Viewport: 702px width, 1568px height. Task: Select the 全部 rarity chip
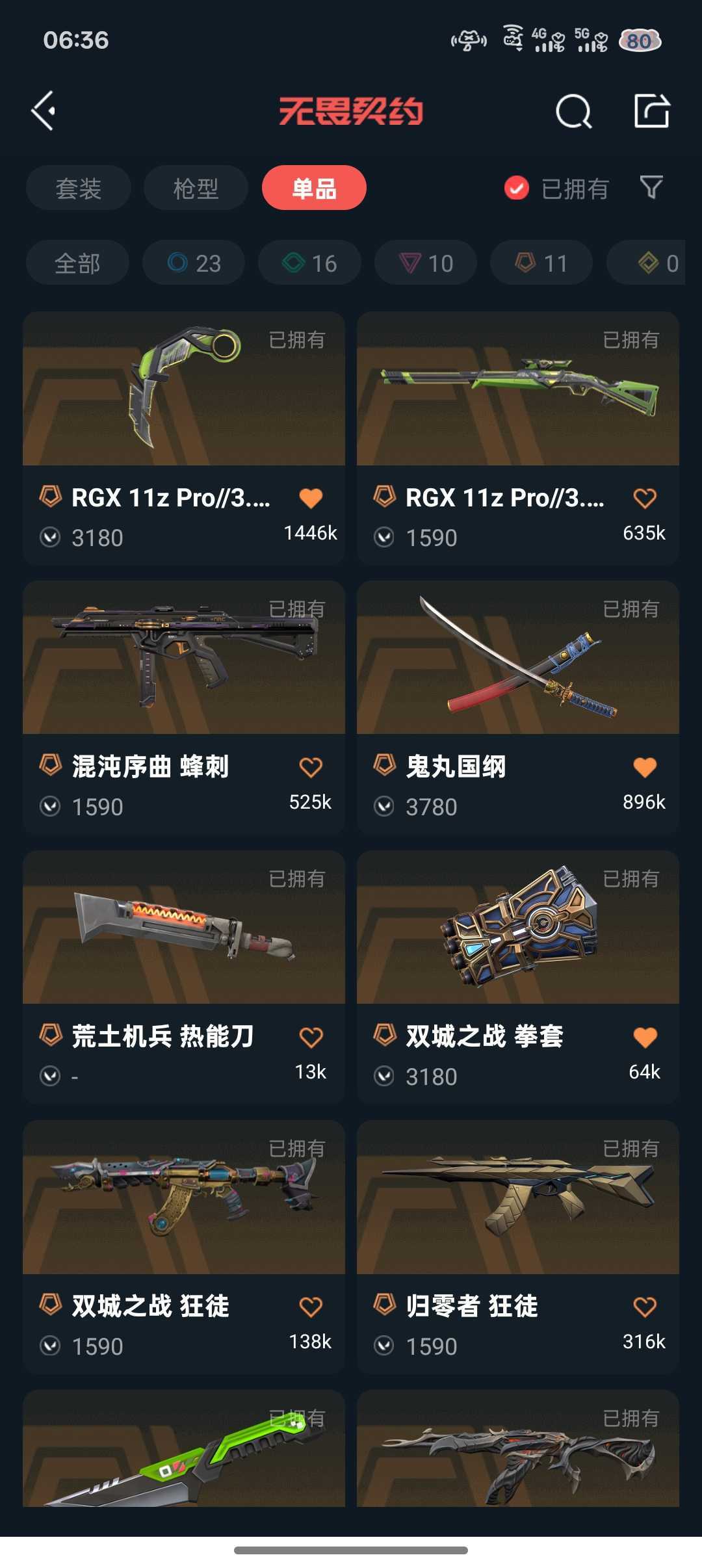[x=77, y=263]
